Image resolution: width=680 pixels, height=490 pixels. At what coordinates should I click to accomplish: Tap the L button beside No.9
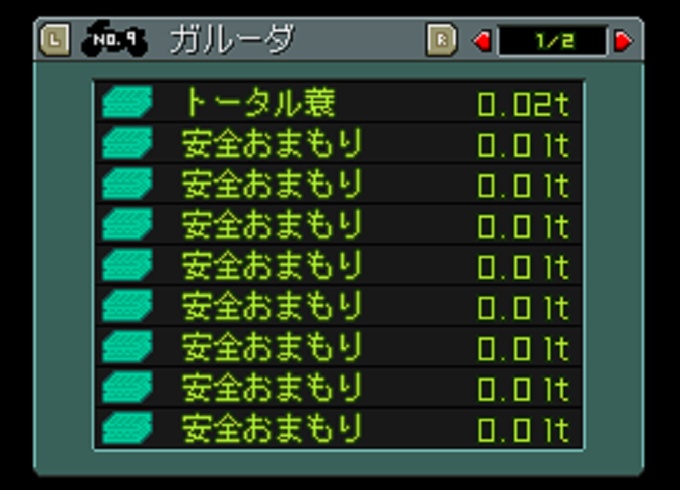(x=55, y=41)
